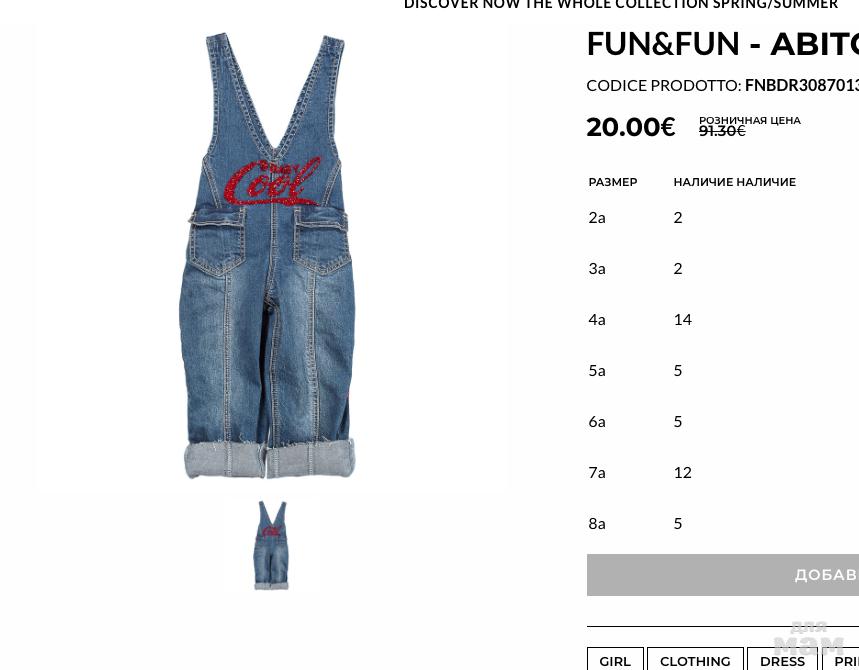Open the DRESS tag

[782, 660]
